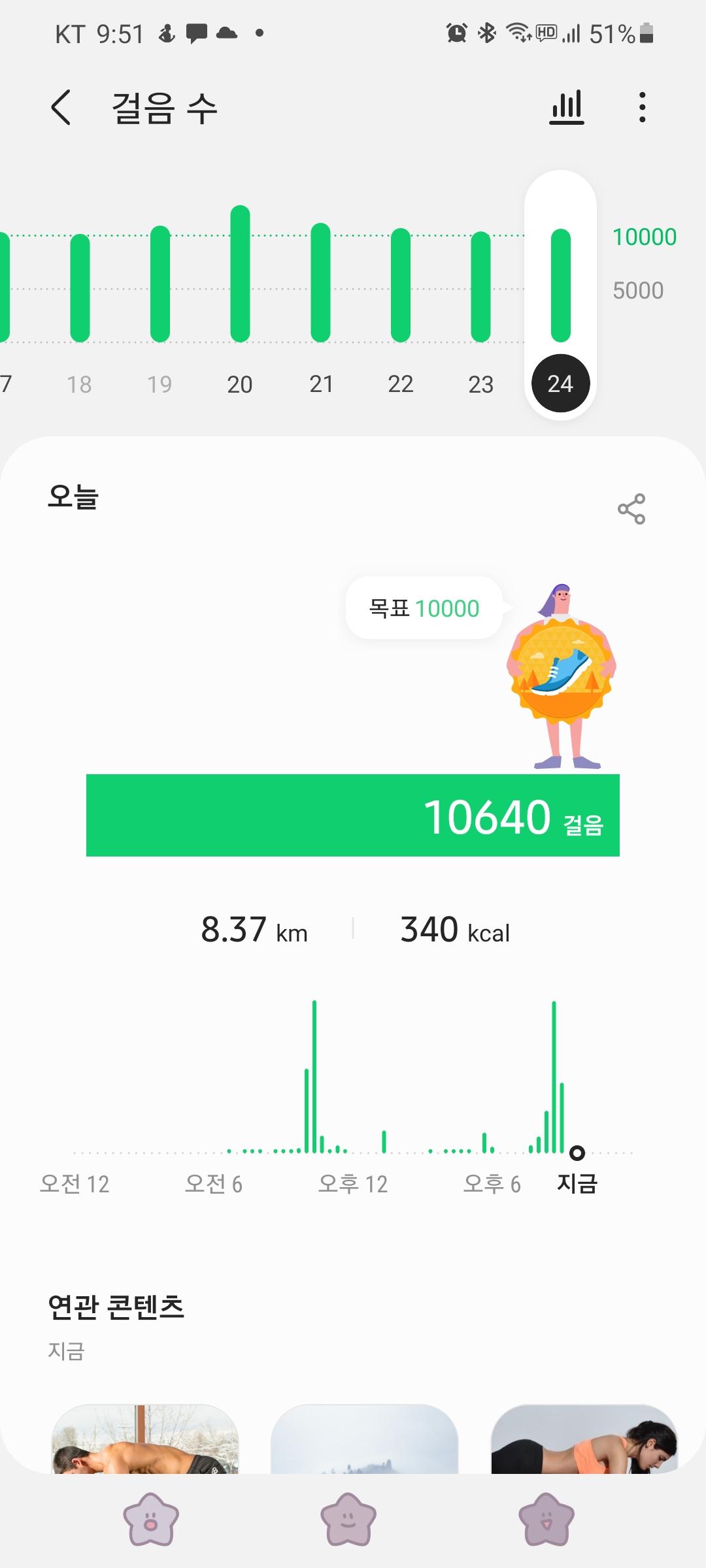Viewport: 706px width, 1568px height.
Task: Choose day 23 in the chart
Action: 480,287
